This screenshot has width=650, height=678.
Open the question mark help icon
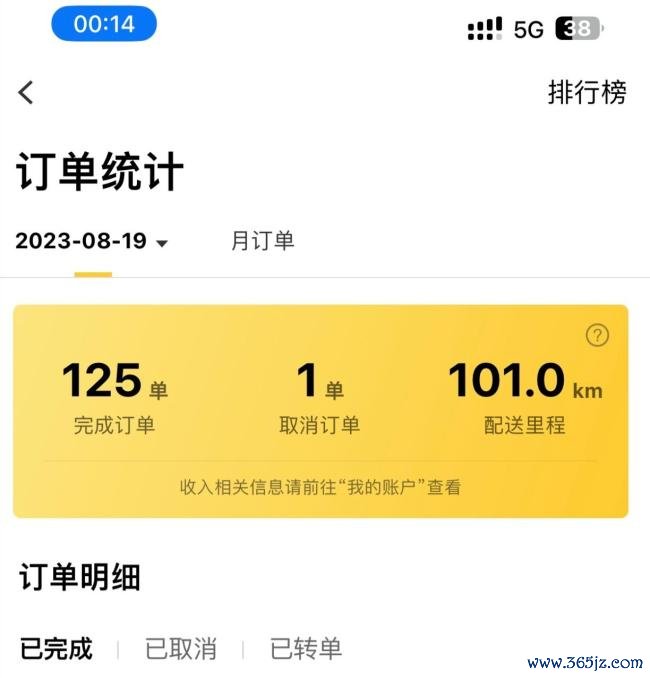point(597,335)
